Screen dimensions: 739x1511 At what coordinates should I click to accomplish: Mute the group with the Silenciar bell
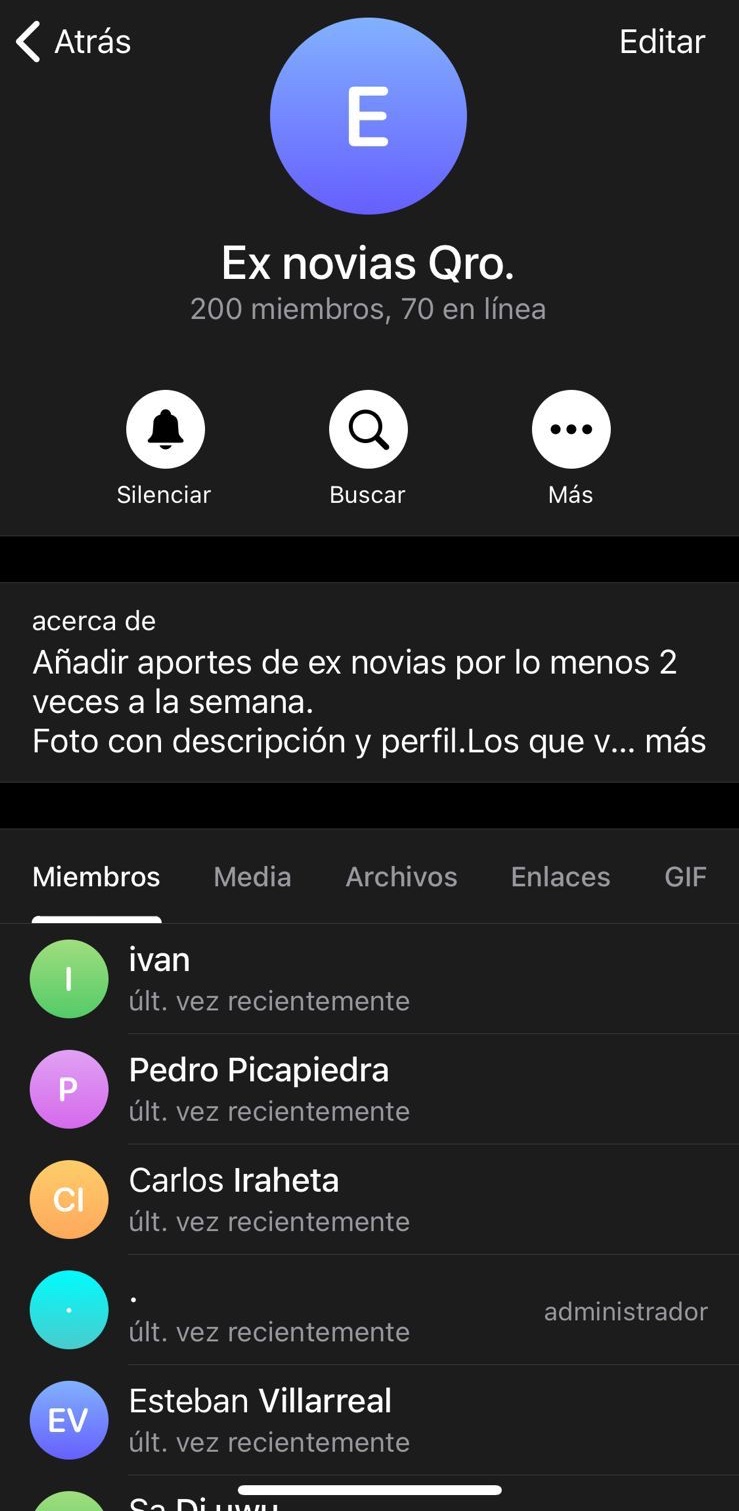(165, 430)
